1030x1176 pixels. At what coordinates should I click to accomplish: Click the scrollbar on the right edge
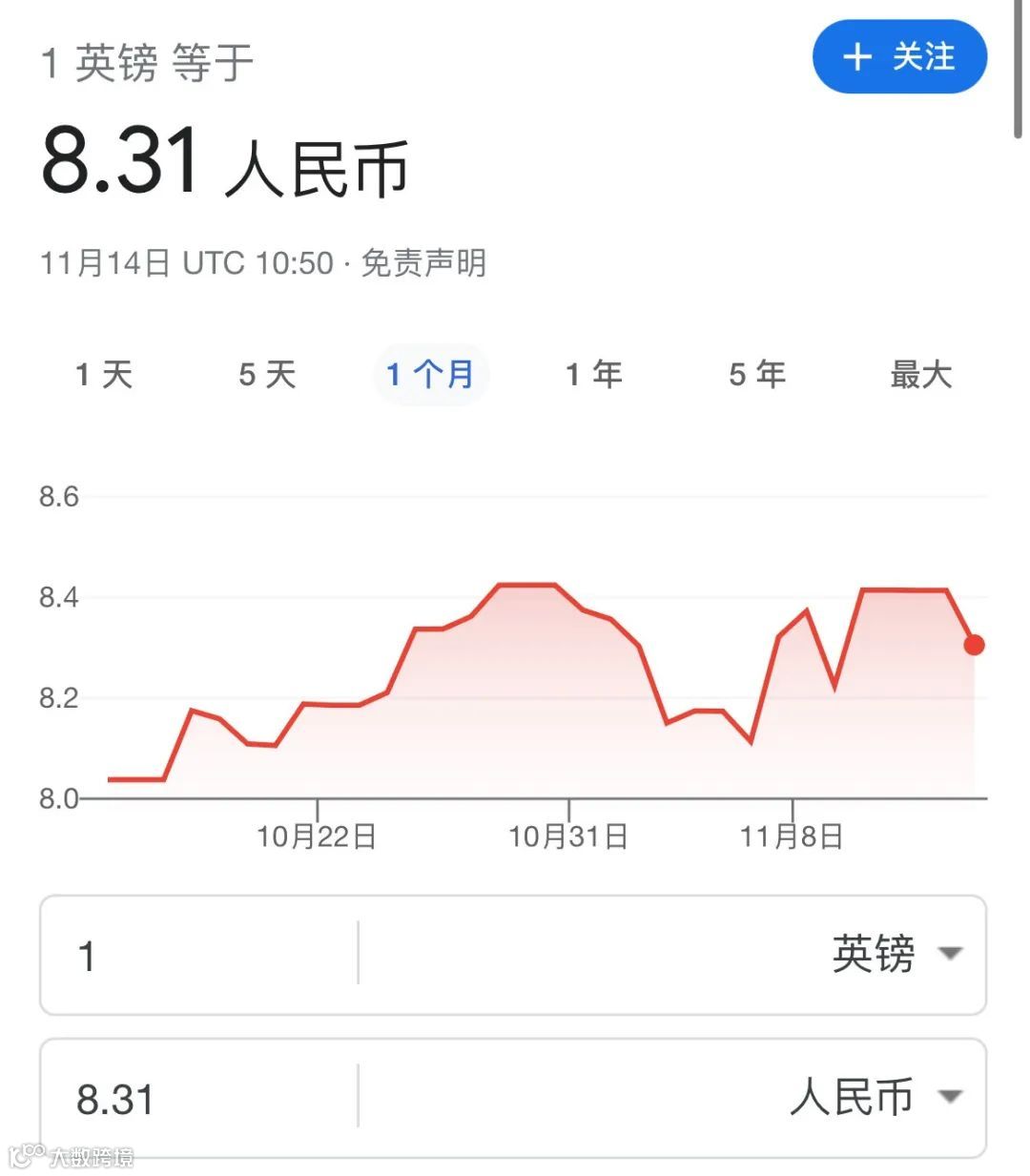pos(1018,62)
